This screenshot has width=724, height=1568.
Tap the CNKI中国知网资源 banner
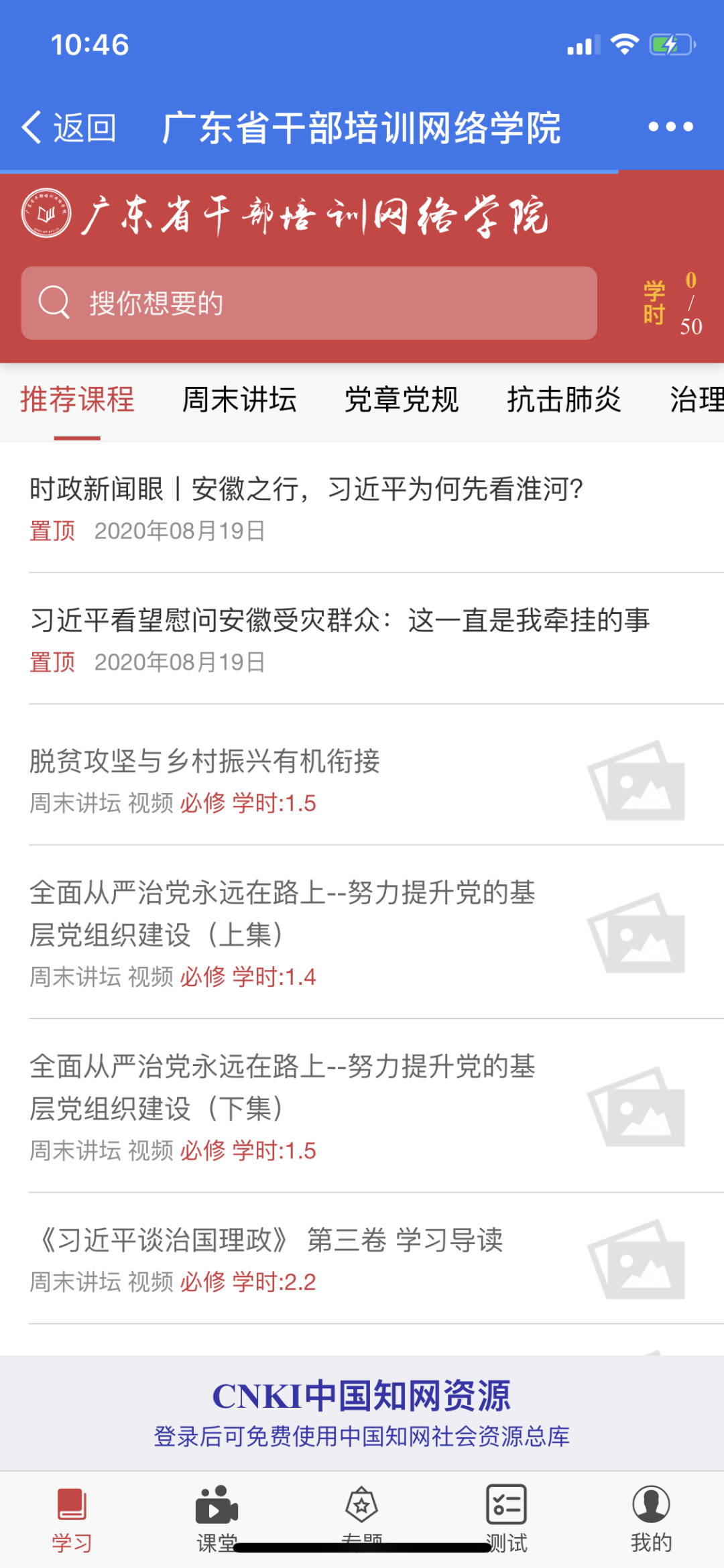(x=362, y=1412)
